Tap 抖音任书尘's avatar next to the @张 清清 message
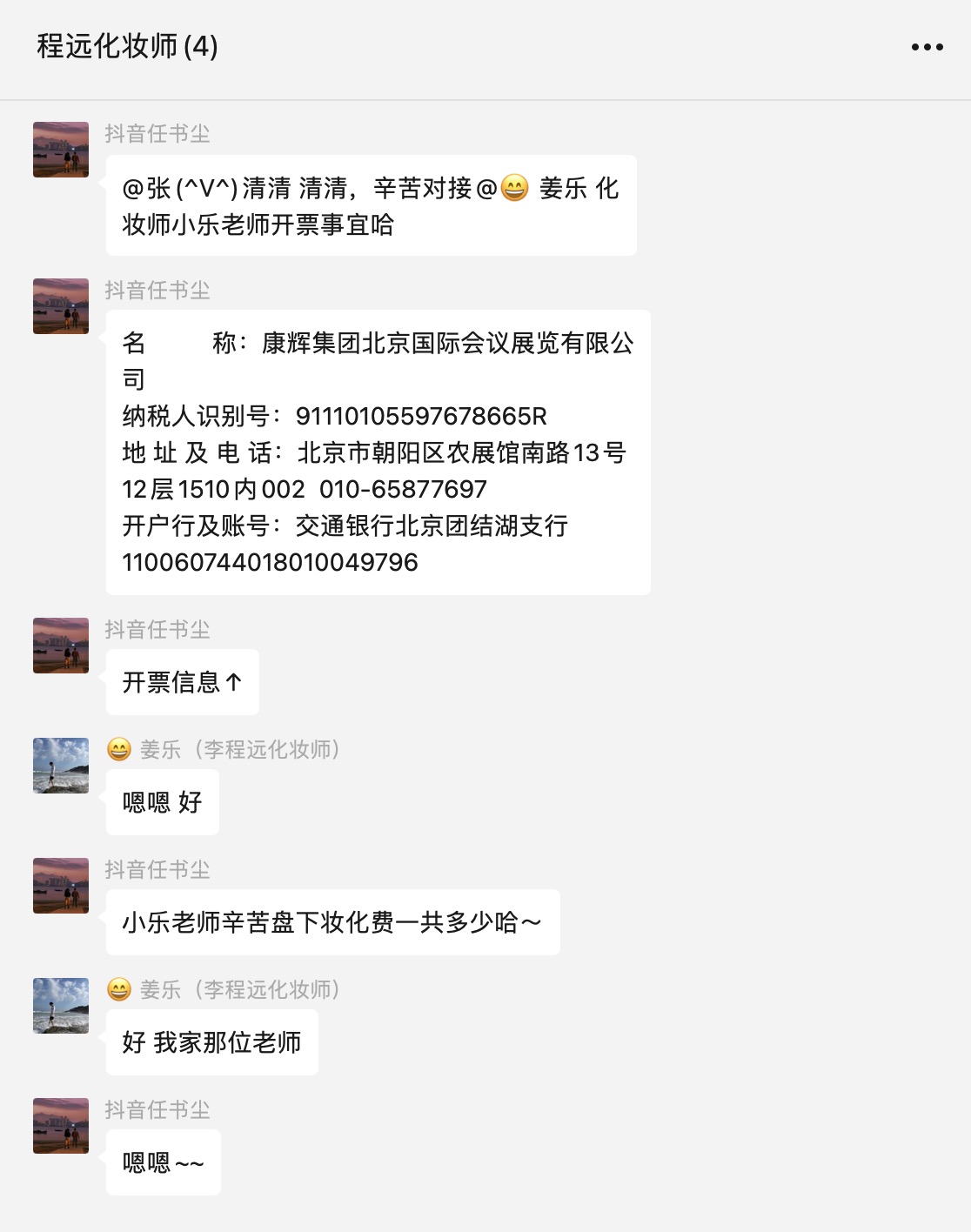This screenshot has height=1232, width=971. click(x=61, y=150)
